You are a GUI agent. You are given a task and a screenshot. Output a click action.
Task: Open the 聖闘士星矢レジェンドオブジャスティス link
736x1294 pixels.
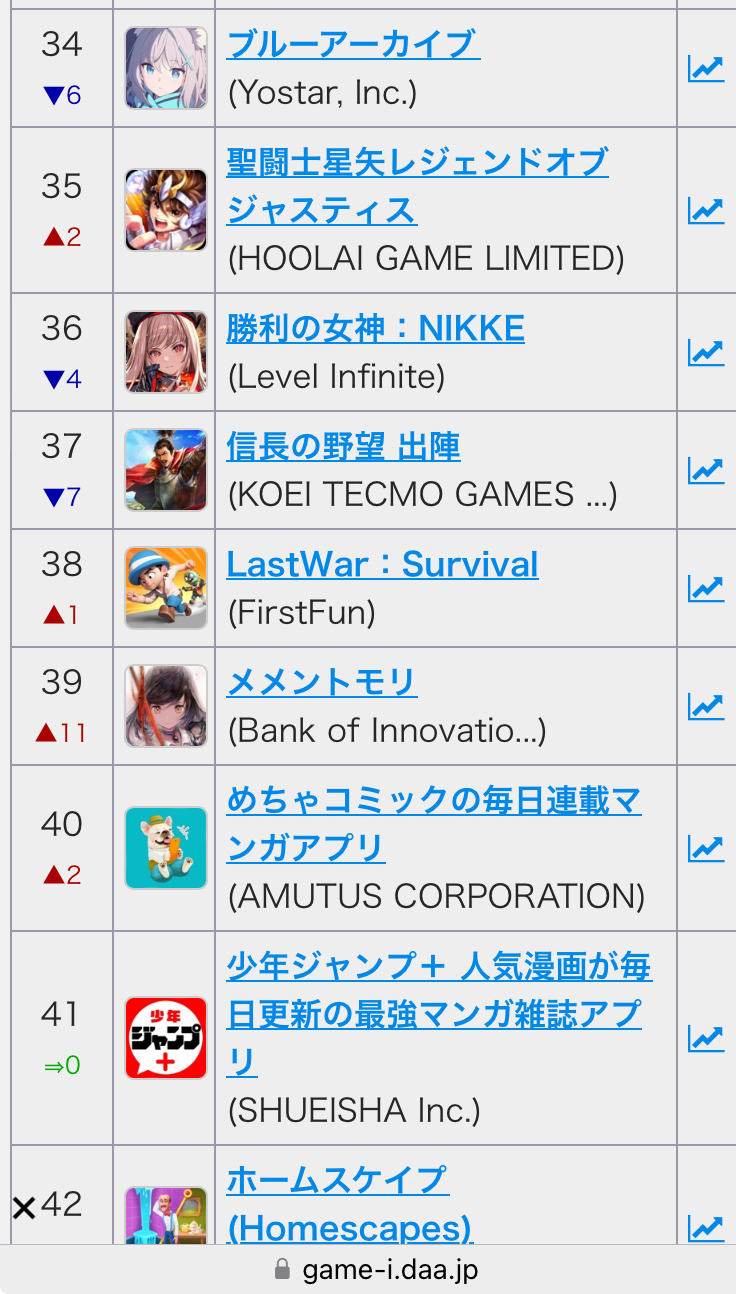[417, 186]
